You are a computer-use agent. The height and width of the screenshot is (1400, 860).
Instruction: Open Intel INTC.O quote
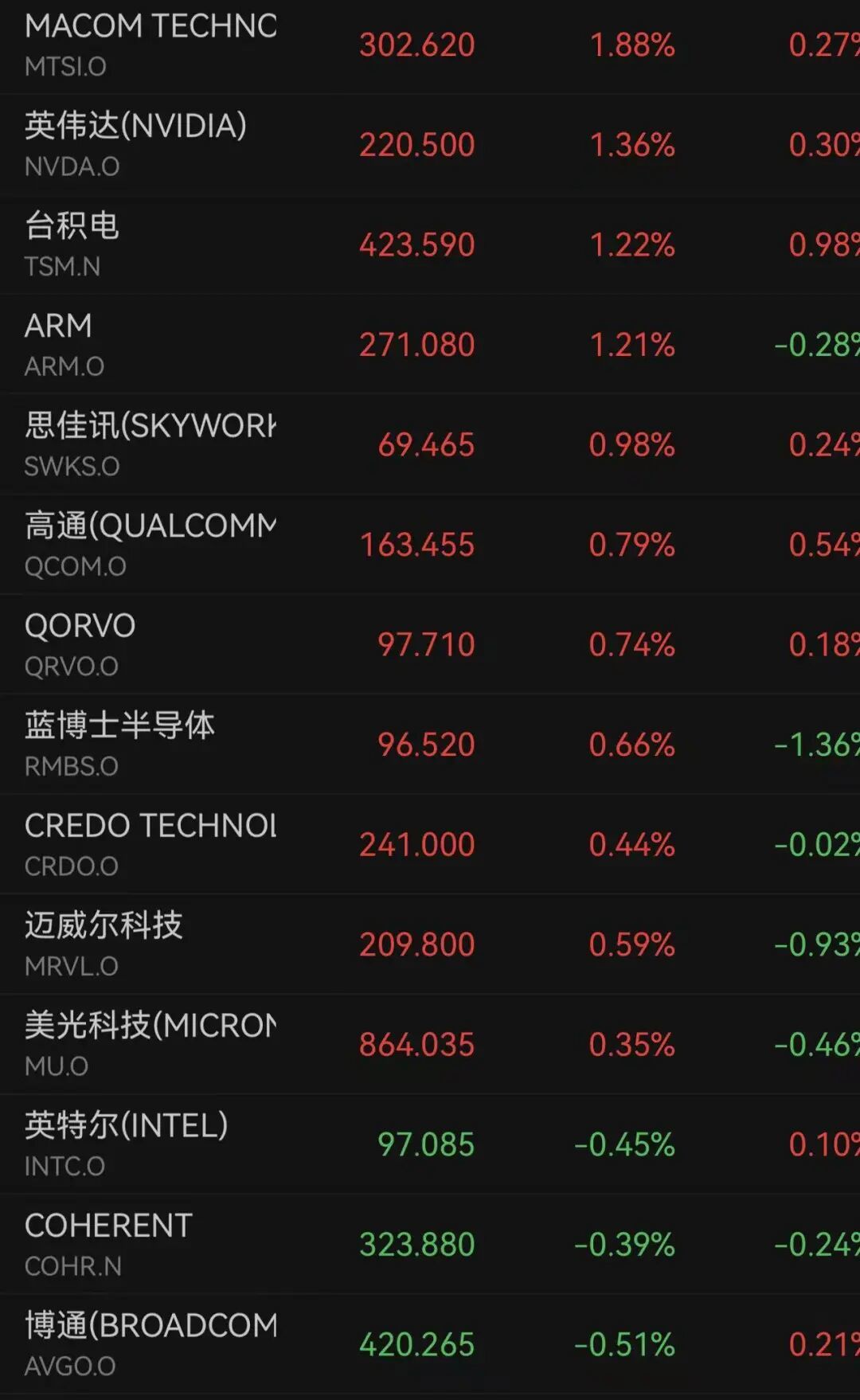tap(430, 1144)
